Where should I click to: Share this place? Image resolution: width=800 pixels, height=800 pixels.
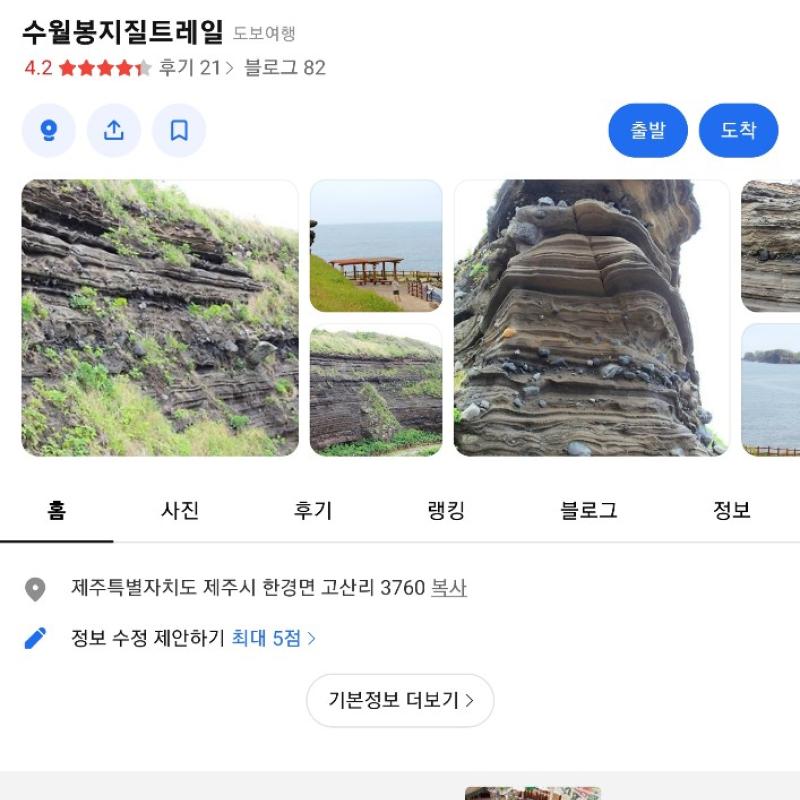pyautogui.click(x=114, y=130)
